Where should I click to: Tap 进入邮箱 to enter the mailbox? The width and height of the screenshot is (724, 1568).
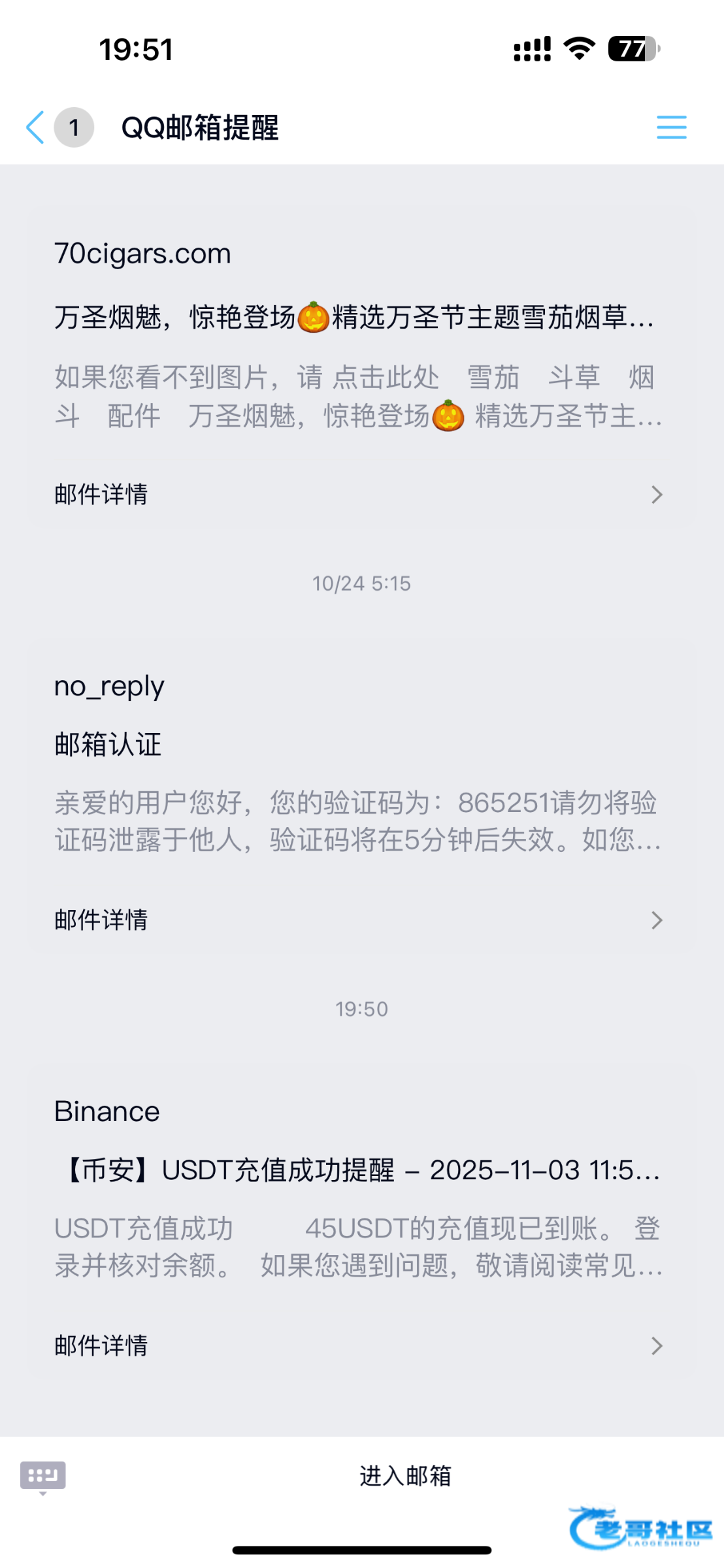pyautogui.click(x=405, y=1476)
